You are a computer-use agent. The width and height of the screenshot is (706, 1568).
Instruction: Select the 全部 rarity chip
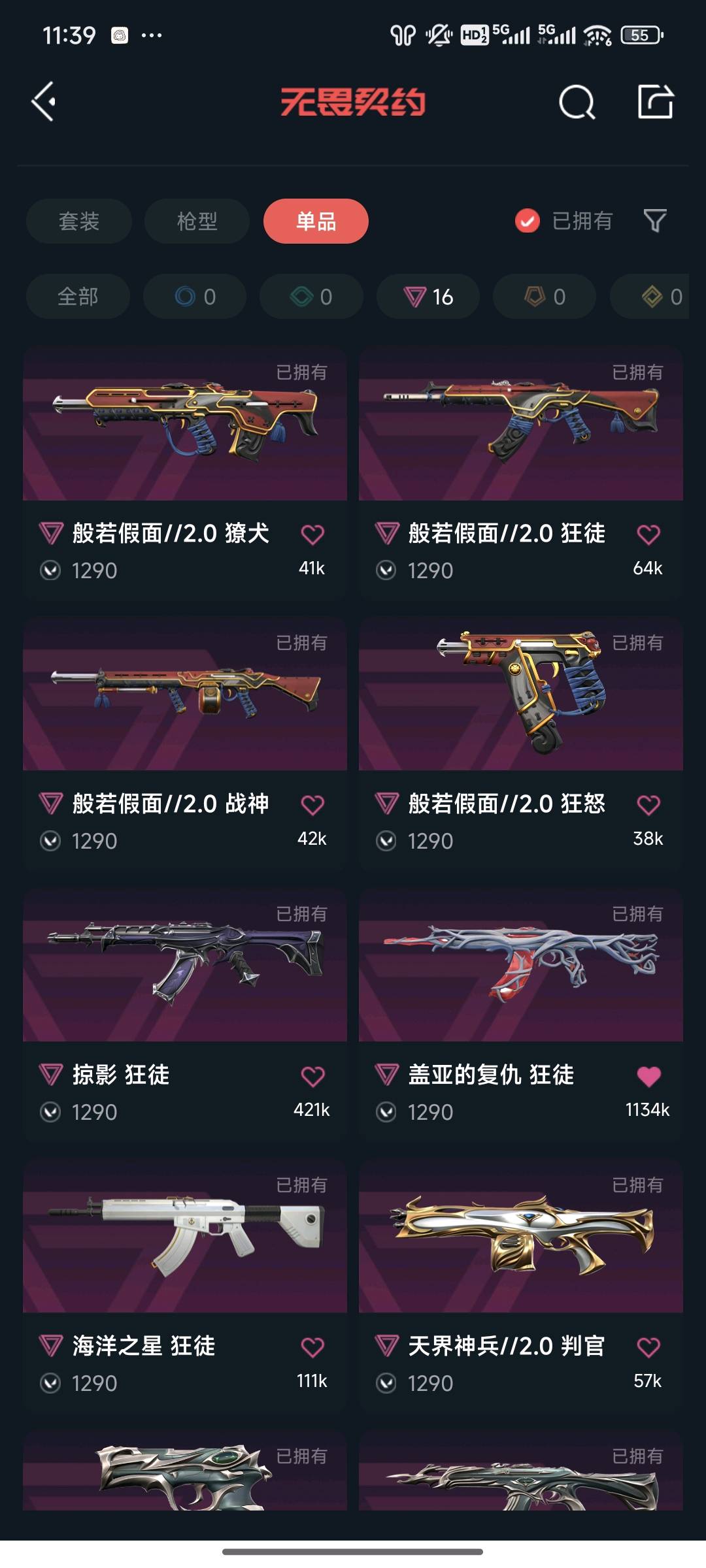(78, 297)
